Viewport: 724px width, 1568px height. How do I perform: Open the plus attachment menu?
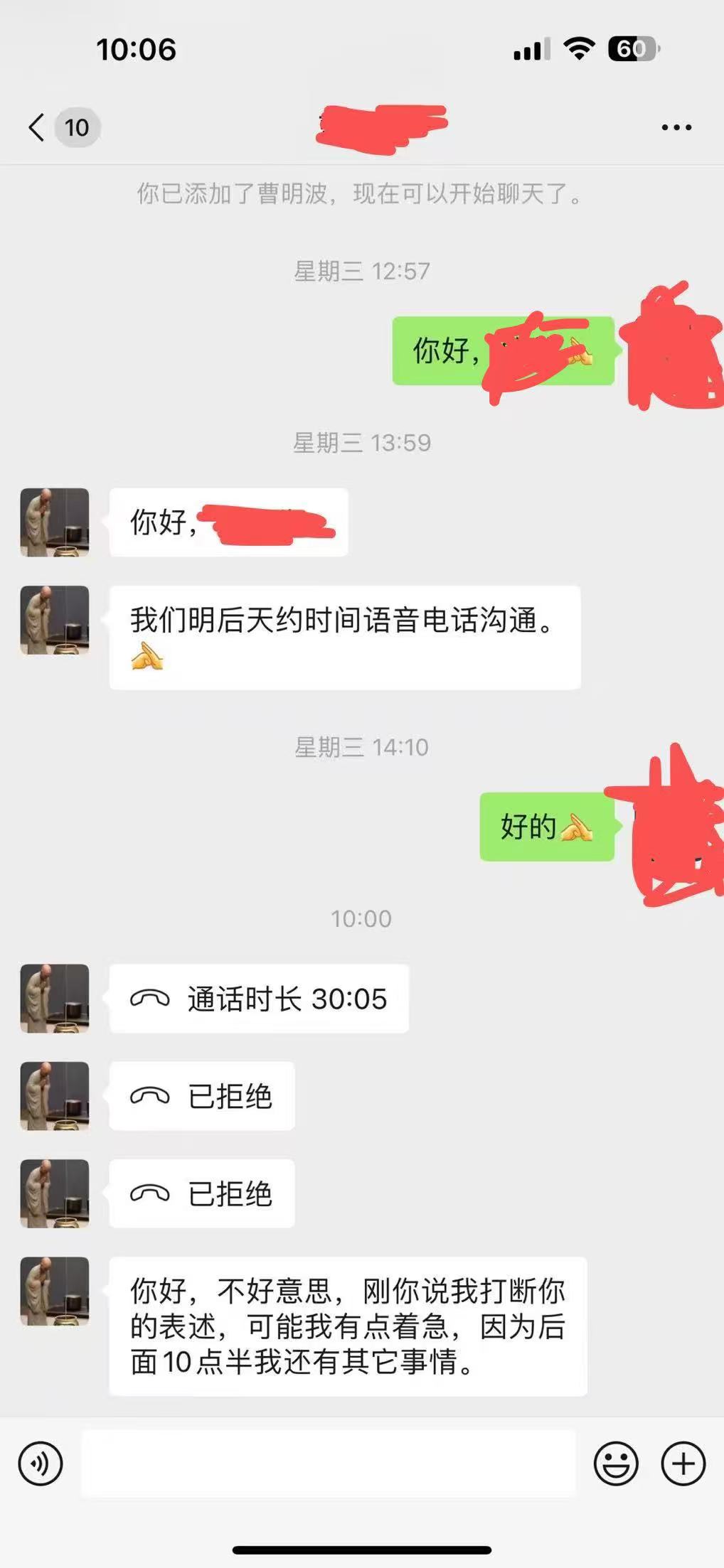(x=683, y=1464)
